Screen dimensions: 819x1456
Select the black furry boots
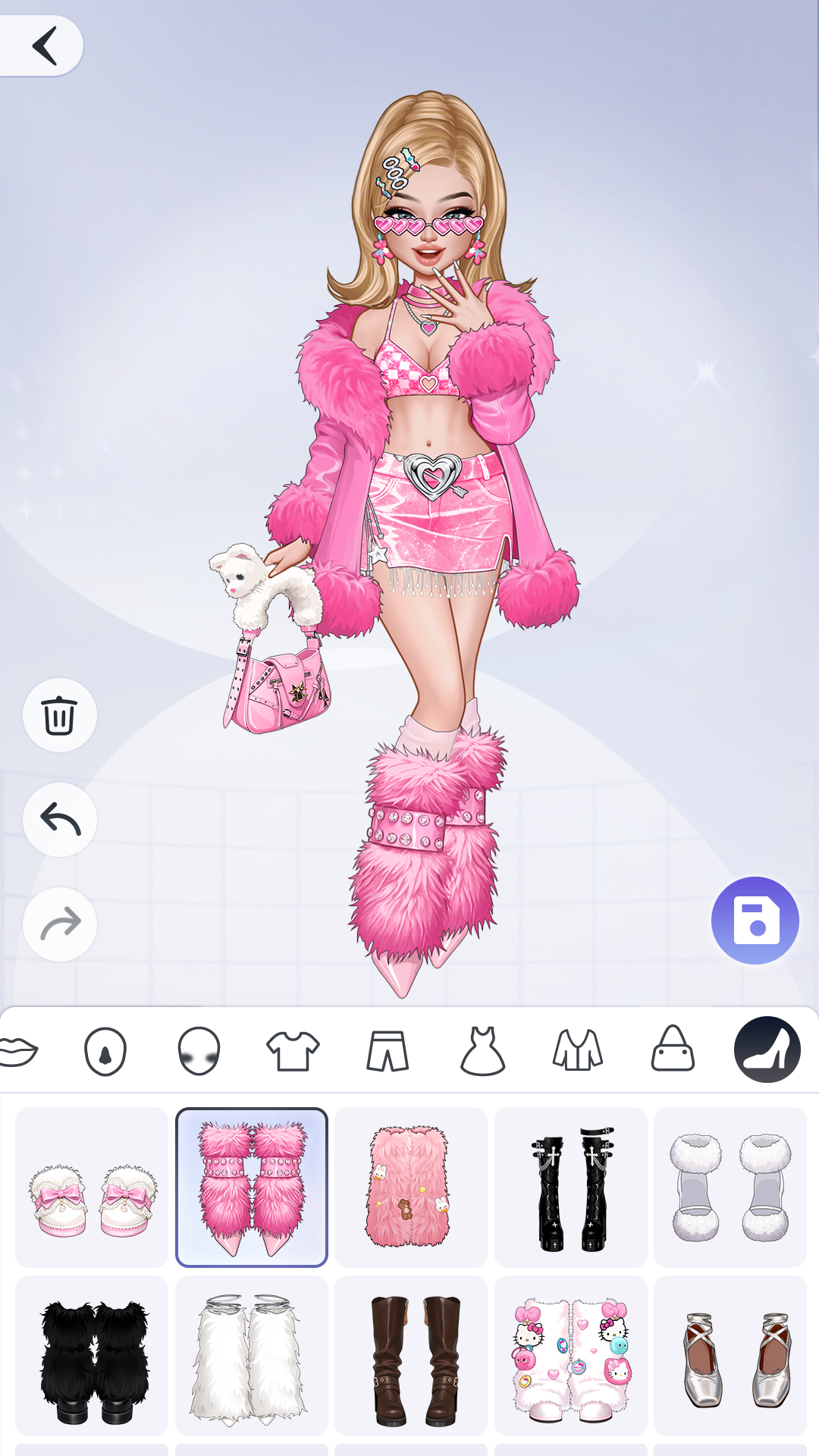coord(92,1355)
